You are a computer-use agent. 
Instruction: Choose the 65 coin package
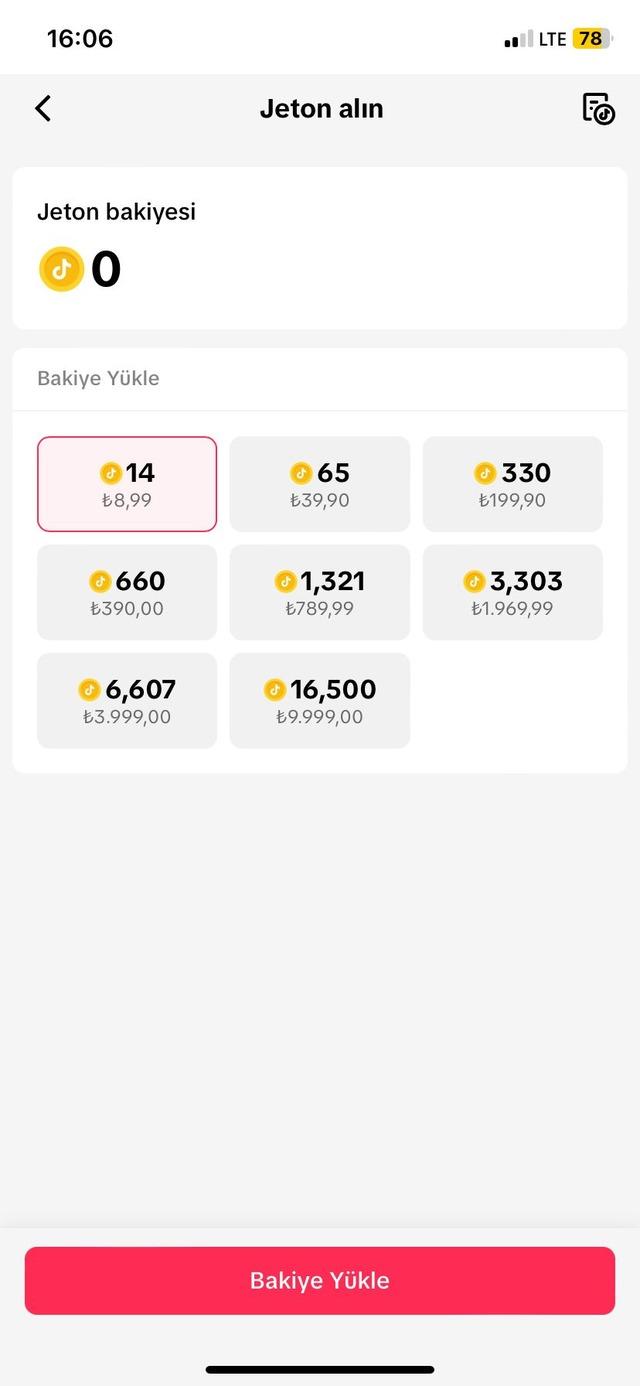click(319, 484)
